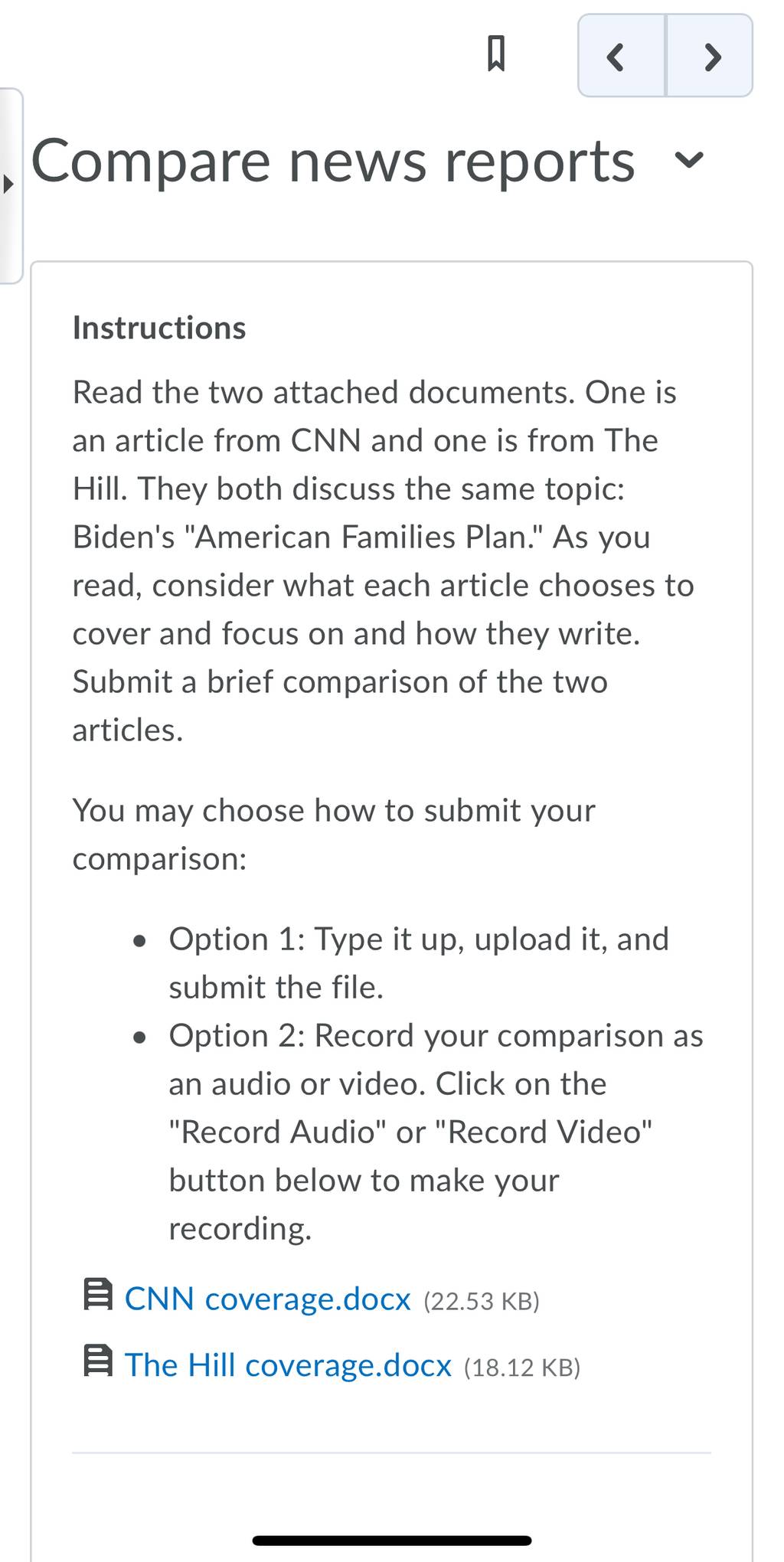Expand the Compare news reports title menu
Screen dimensions: 784x1562
pyautogui.click(x=688, y=160)
